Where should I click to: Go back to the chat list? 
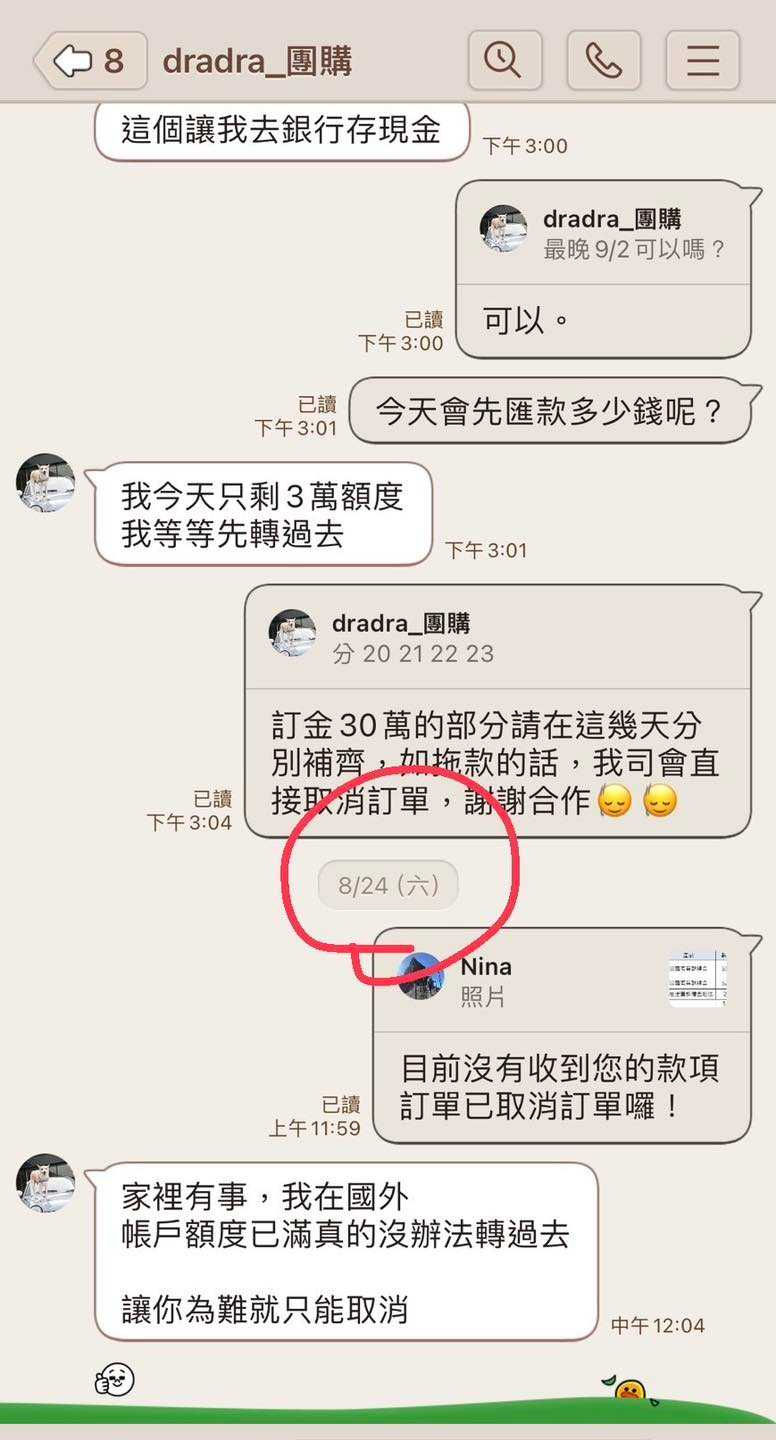(x=88, y=61)
